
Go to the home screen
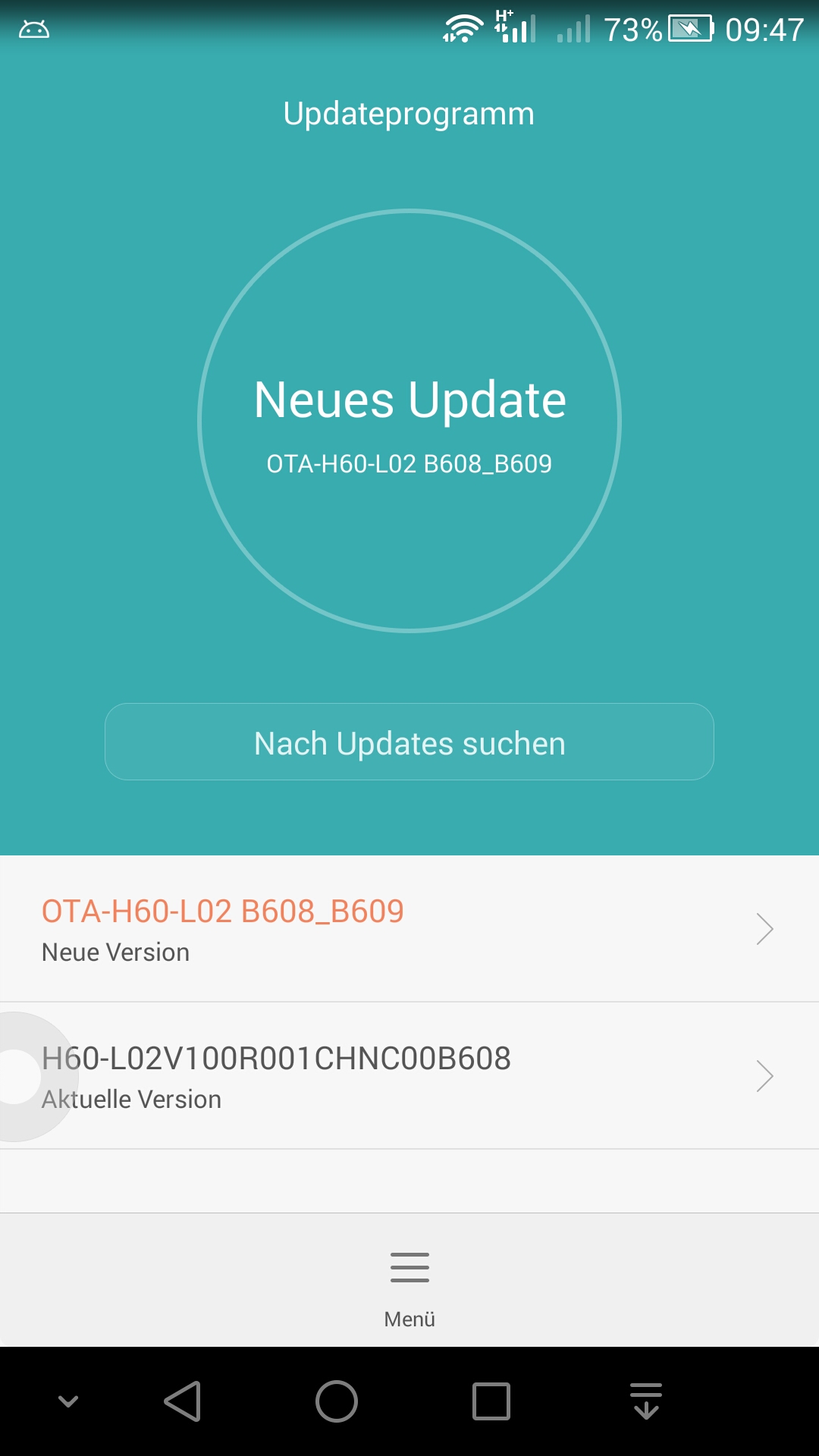pos(337,1401)
